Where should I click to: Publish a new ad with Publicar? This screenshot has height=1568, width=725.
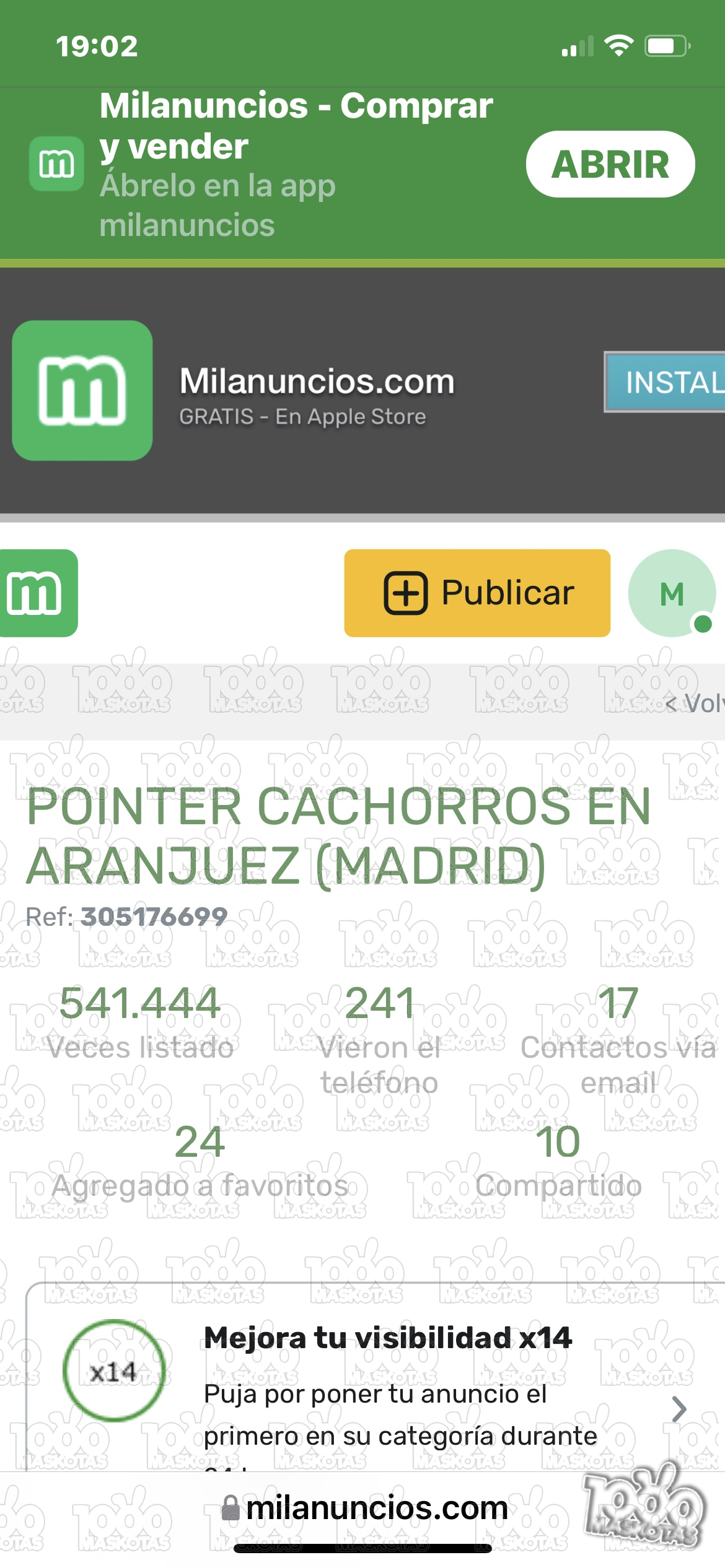477,593
